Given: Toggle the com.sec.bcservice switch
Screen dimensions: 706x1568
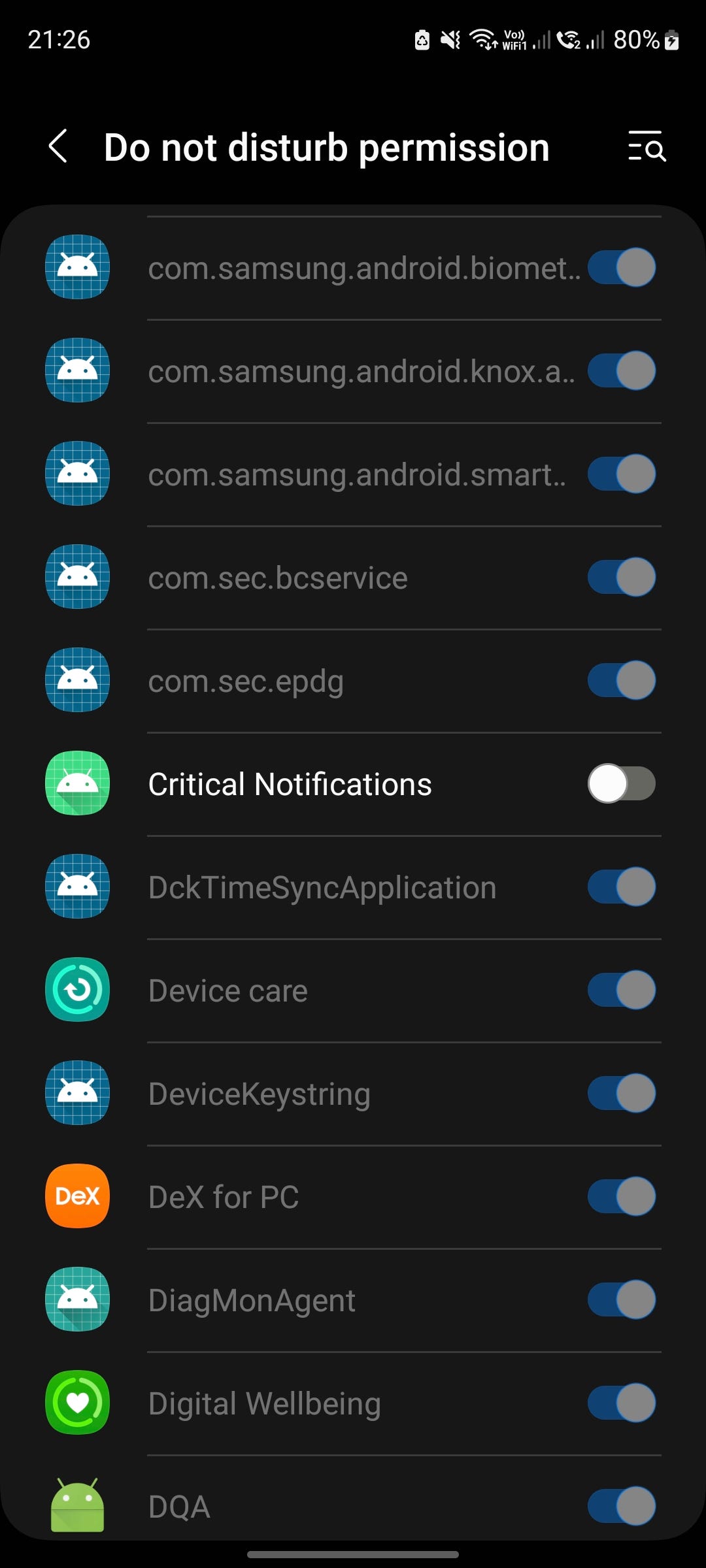Looking at the screenshot, I should 621,577.
